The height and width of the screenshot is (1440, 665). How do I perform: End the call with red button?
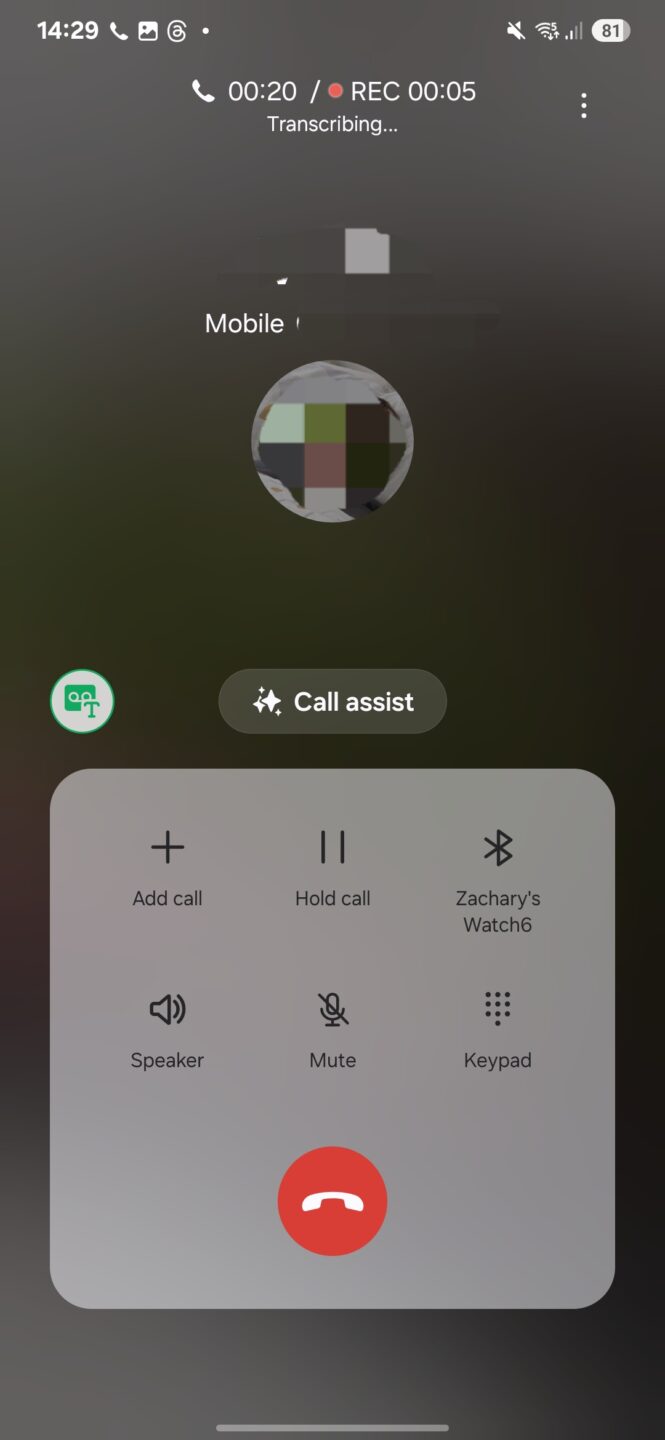[x=332, y=1201]
